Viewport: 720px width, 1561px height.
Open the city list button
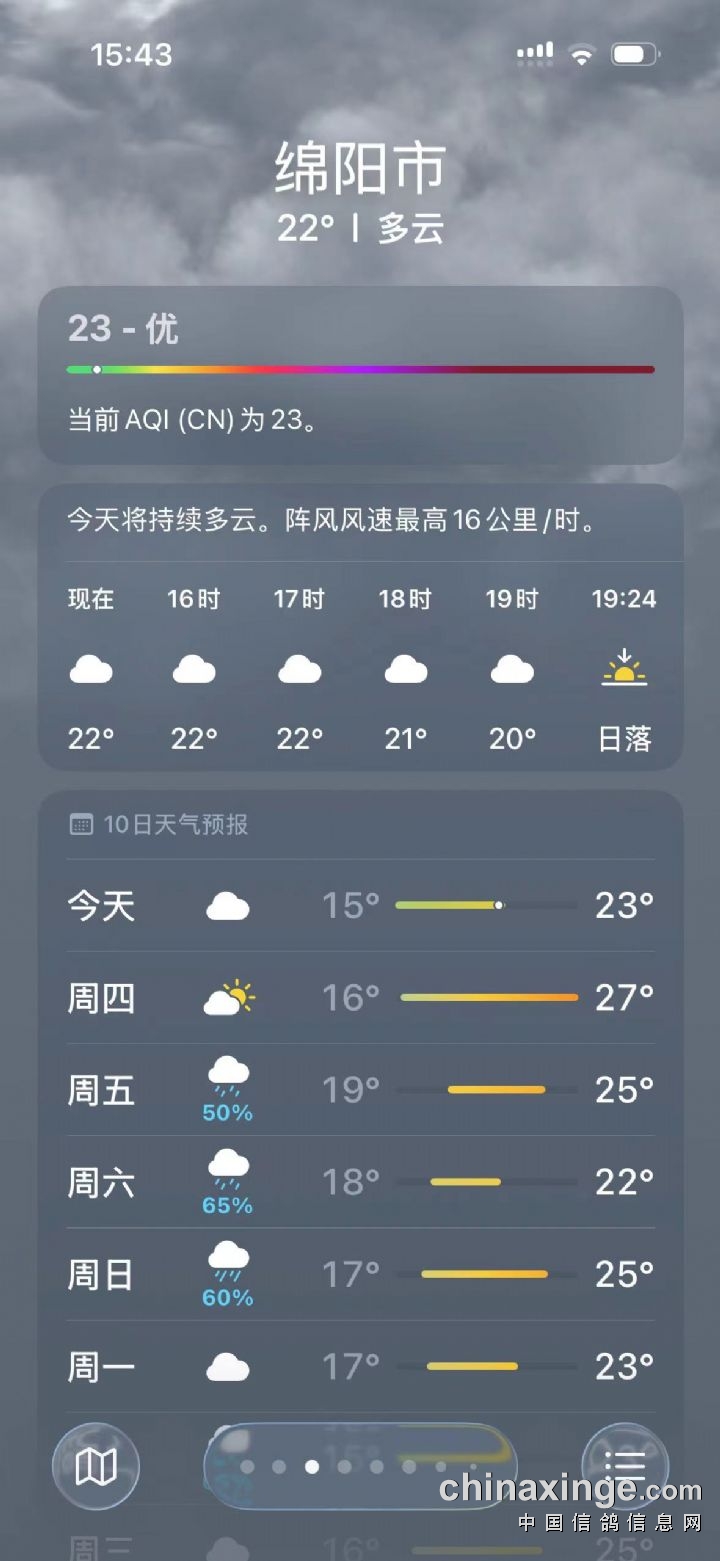click(625, 1466)
